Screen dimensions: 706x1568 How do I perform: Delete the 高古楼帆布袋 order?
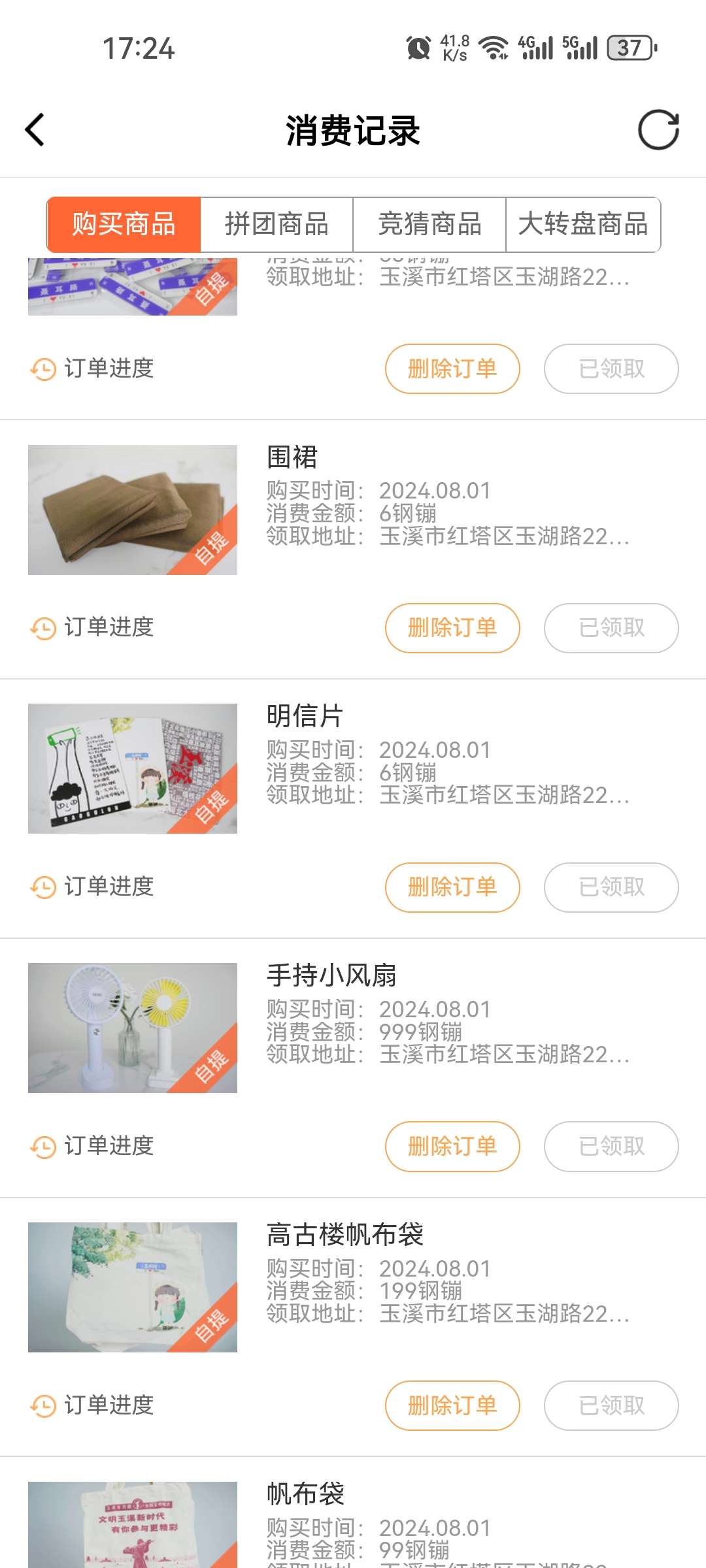pos(452,1405)
